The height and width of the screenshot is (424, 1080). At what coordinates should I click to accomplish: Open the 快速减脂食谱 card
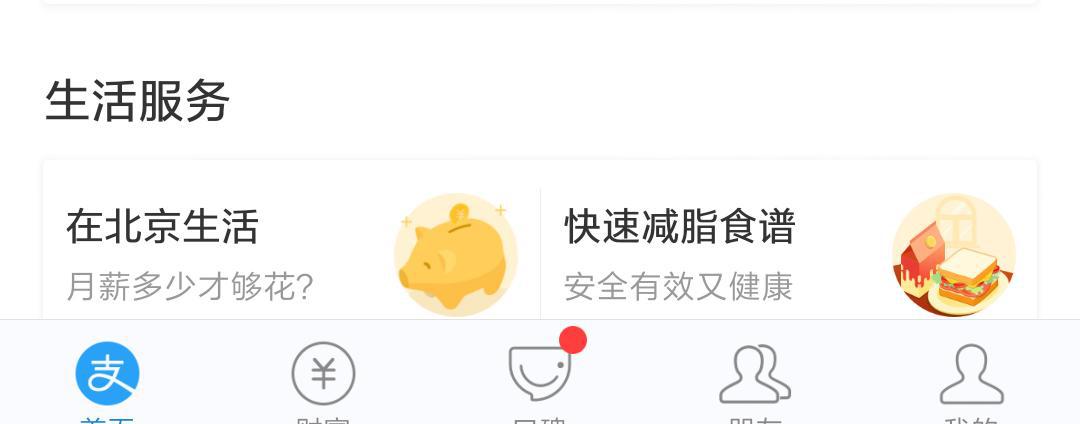tap(788, 250)
